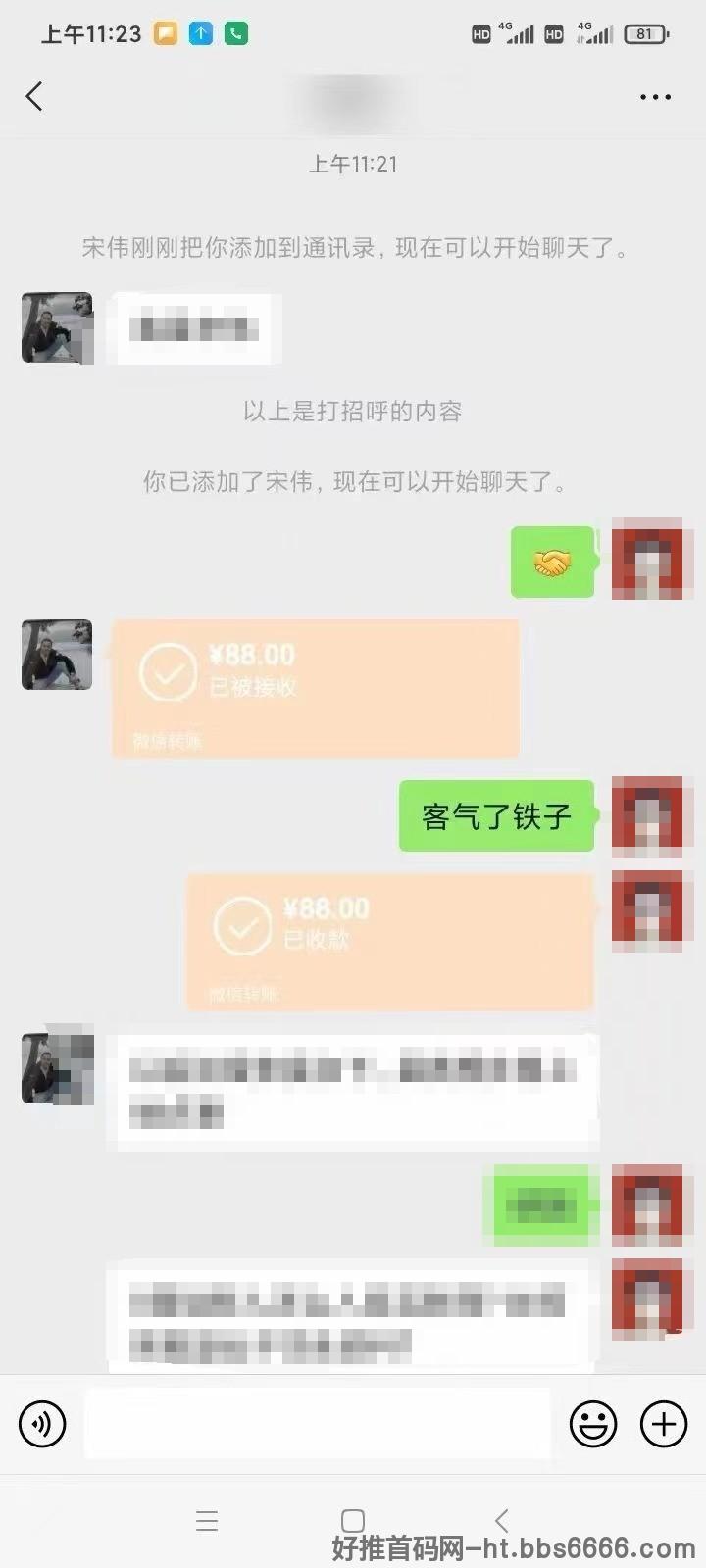Viewport: 706px width, 1568px height.
Task: View the contact's avatar beside the greeting message
Action: 58,327
